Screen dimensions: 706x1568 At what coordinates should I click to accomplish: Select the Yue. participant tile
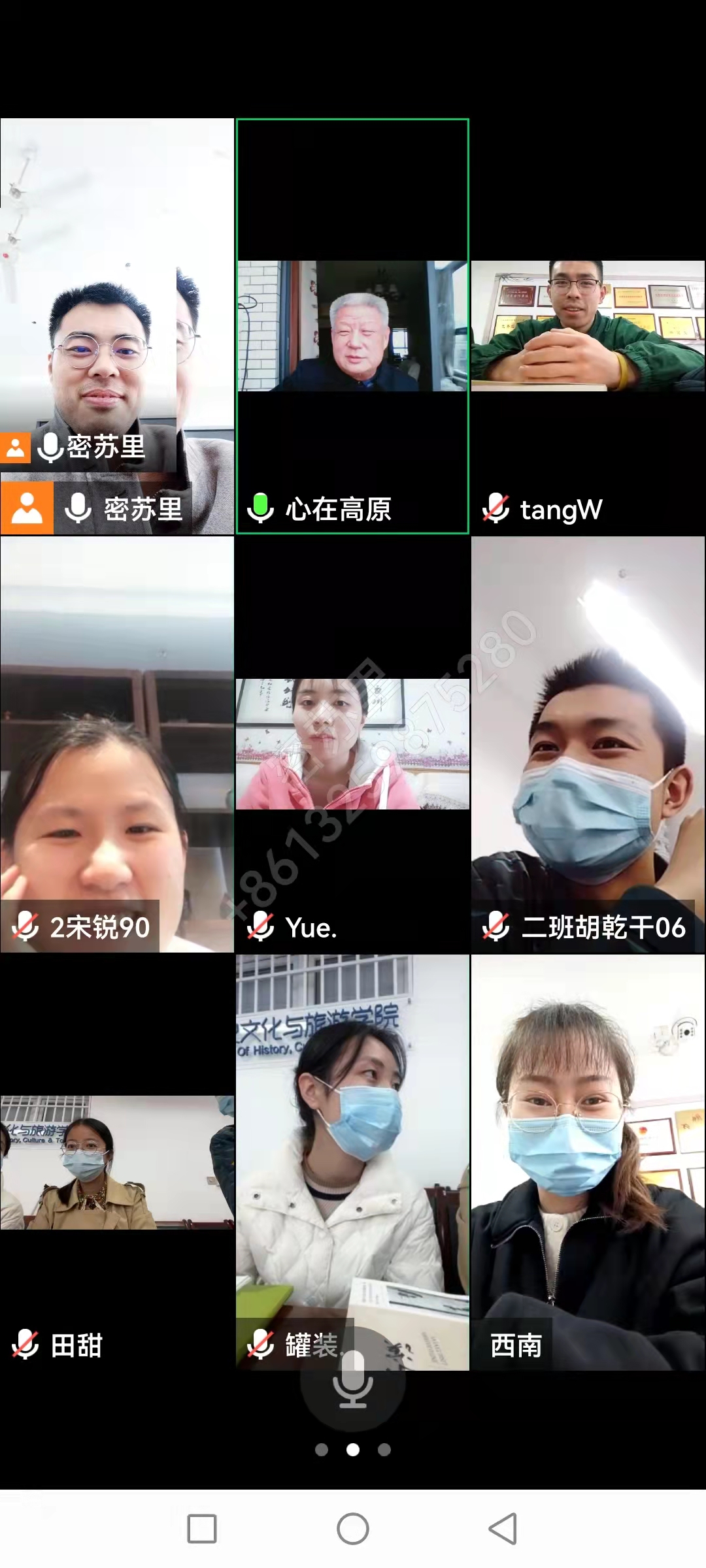pos(352,744)
